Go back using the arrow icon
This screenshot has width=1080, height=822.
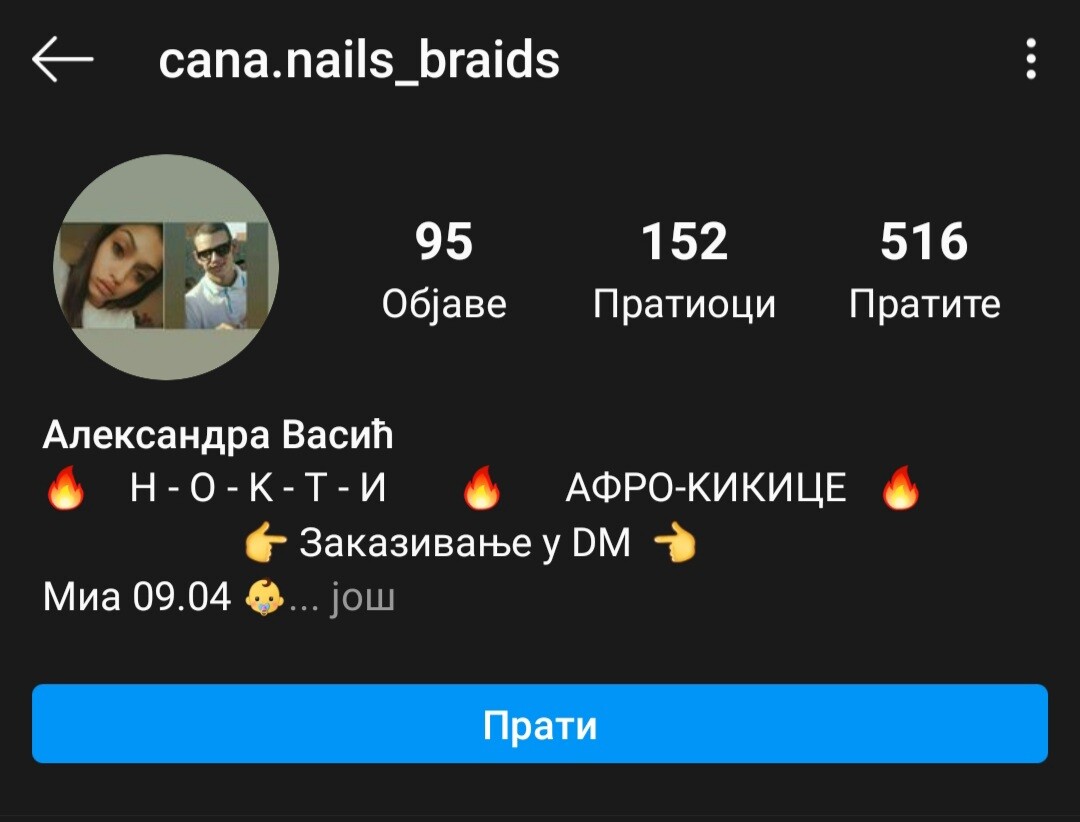tap(62, 61)
